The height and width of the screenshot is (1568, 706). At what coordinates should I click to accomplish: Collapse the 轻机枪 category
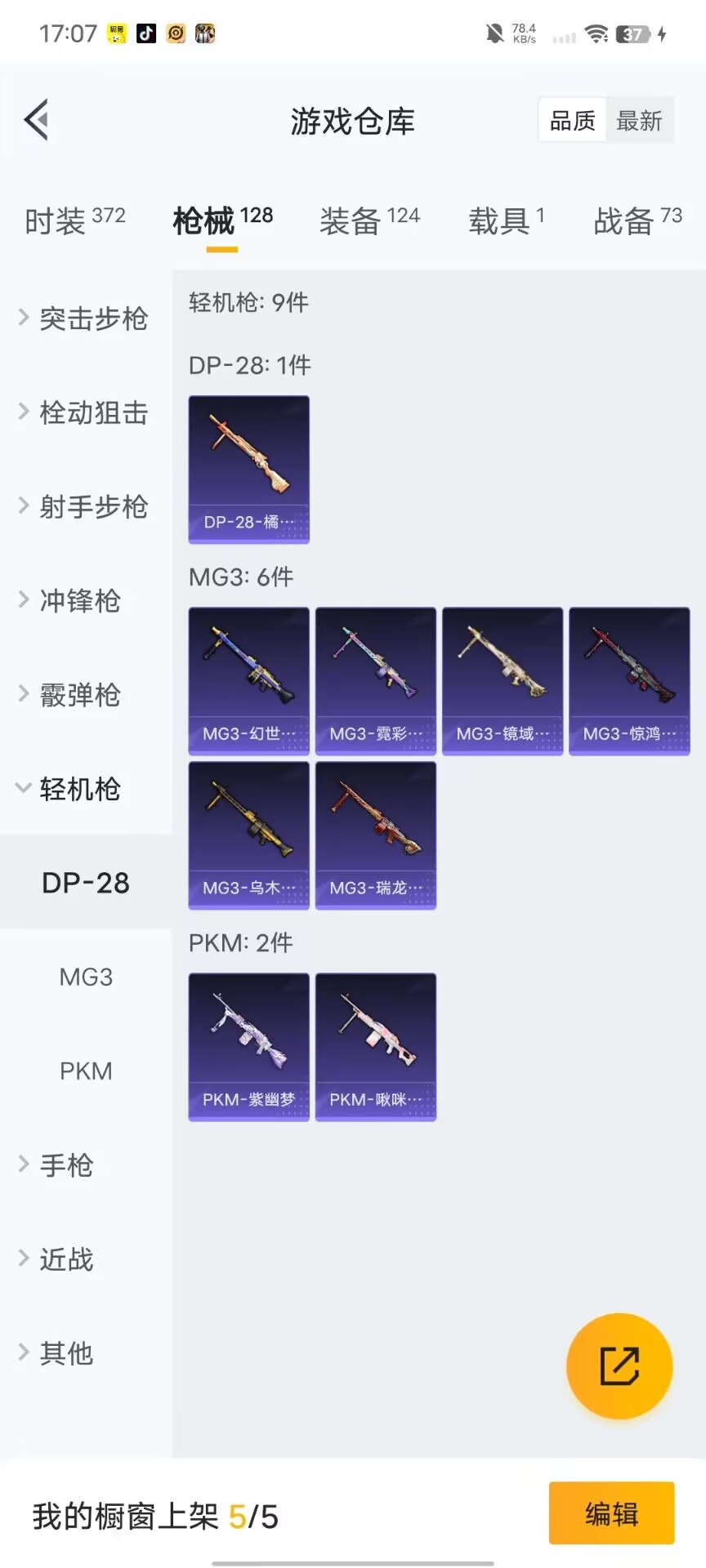[x=71, y=789]
